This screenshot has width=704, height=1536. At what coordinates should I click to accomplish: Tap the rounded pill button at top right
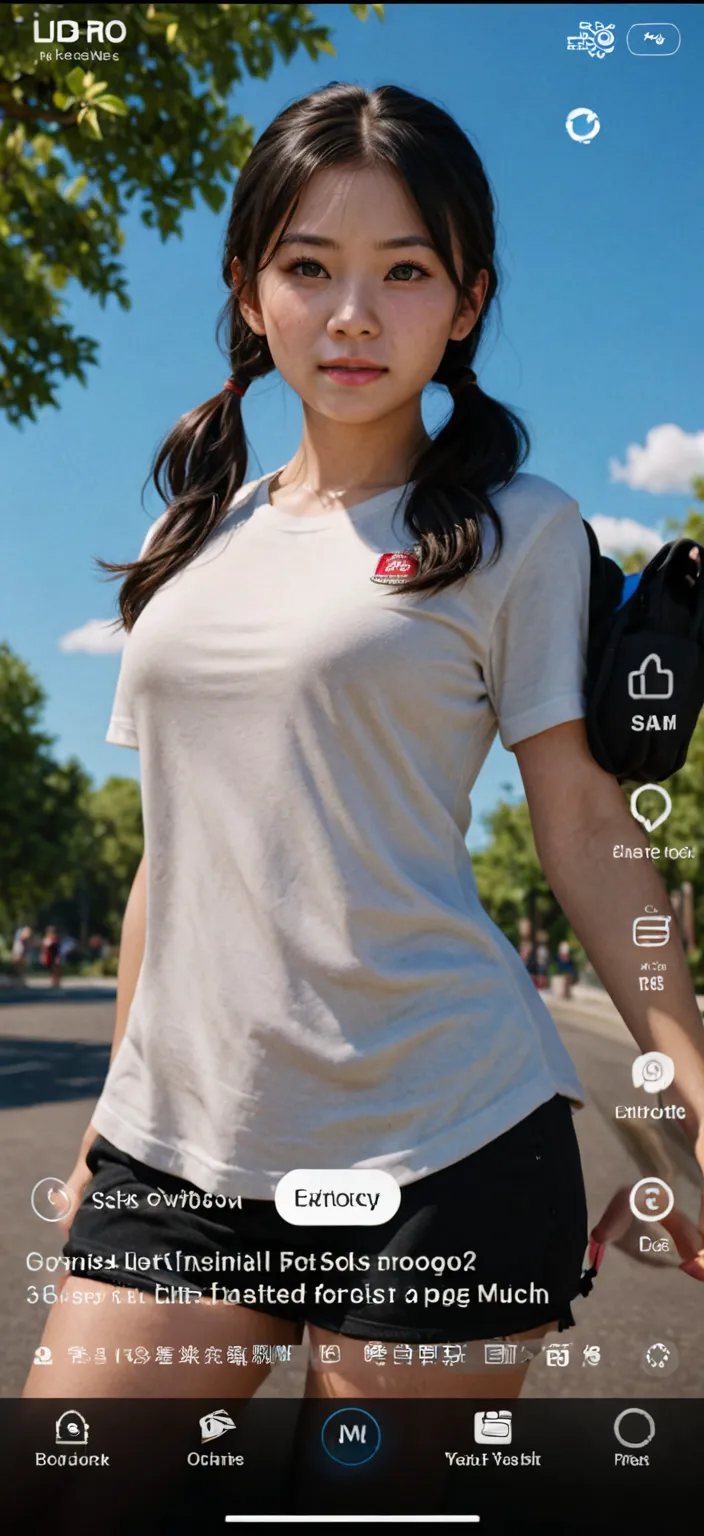click(x=653, y=39)
